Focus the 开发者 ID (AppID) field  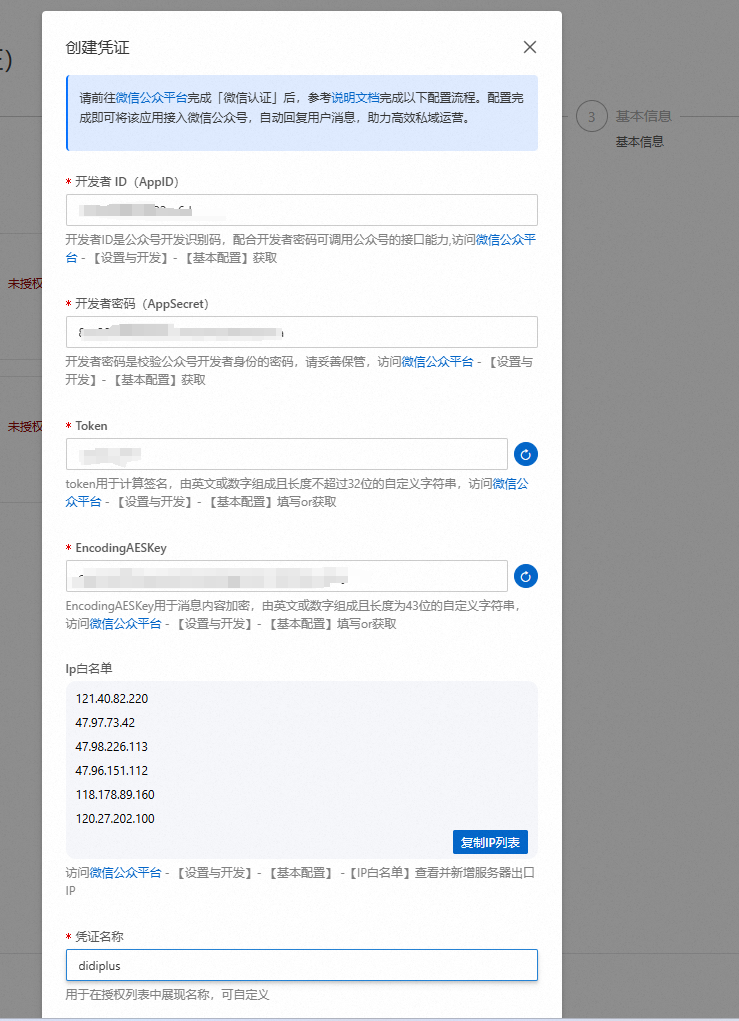click(x=302, y=210)
